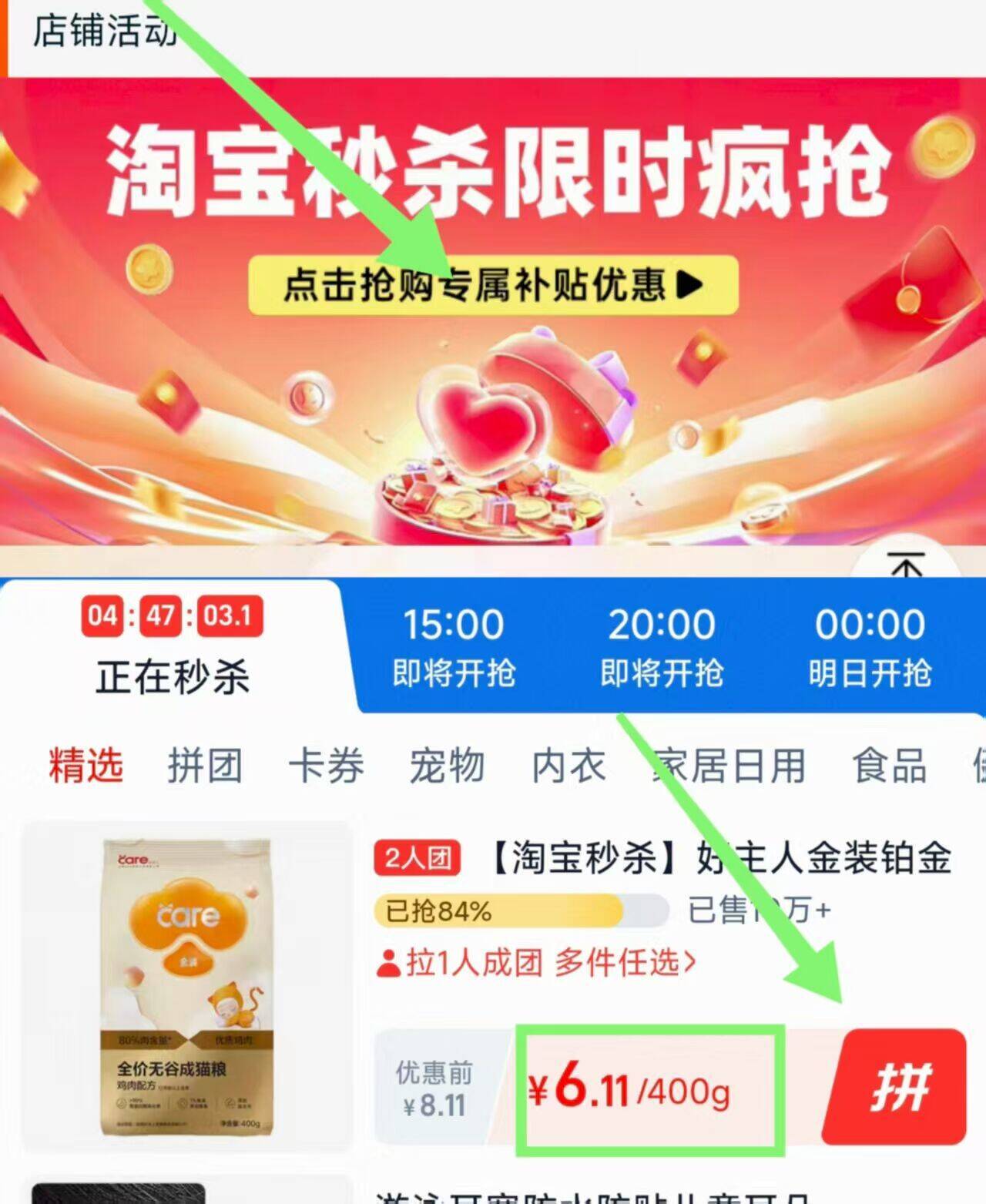Click the red person icon beside 拉1人成团
Viewport: 986px width, 1204px height.
[389, 962]
